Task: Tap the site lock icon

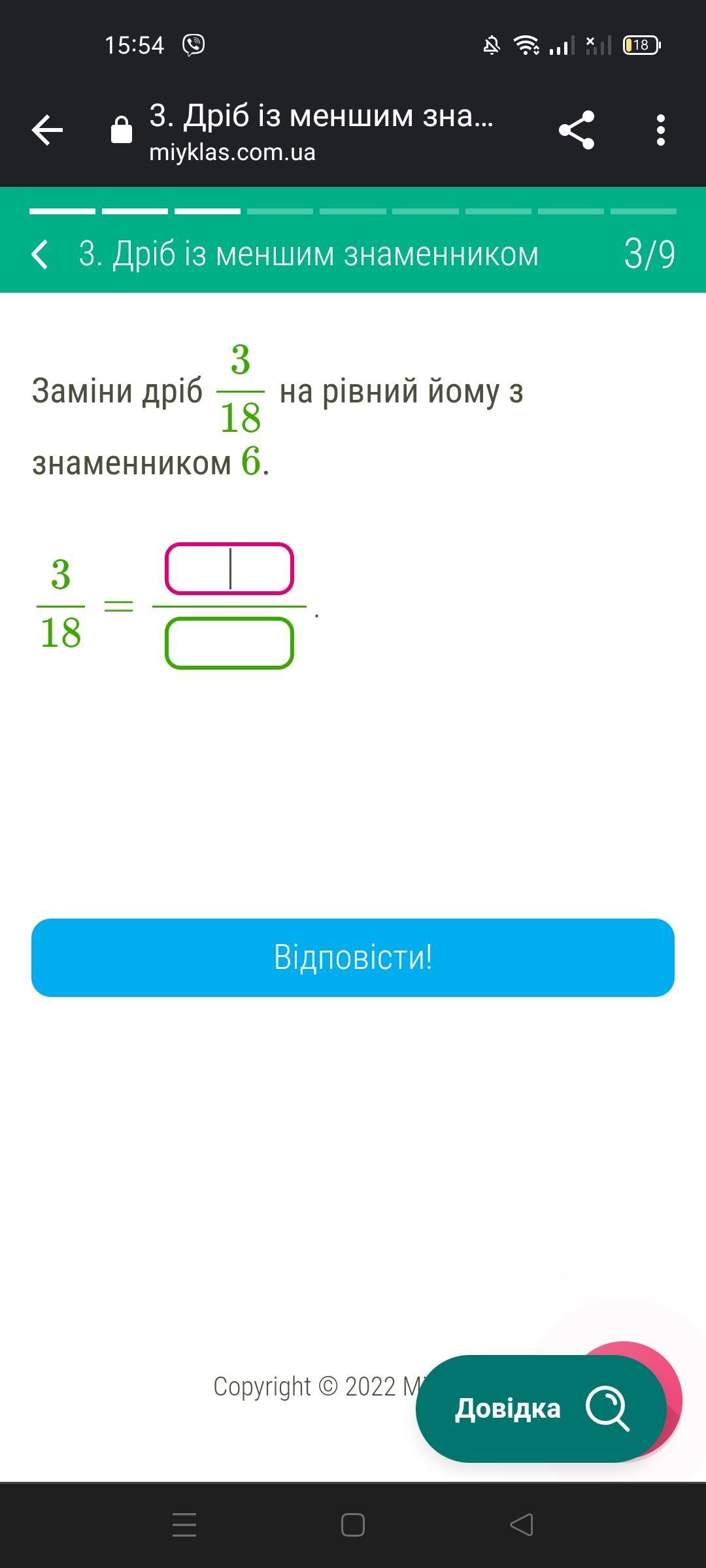Action: (122, 130)
